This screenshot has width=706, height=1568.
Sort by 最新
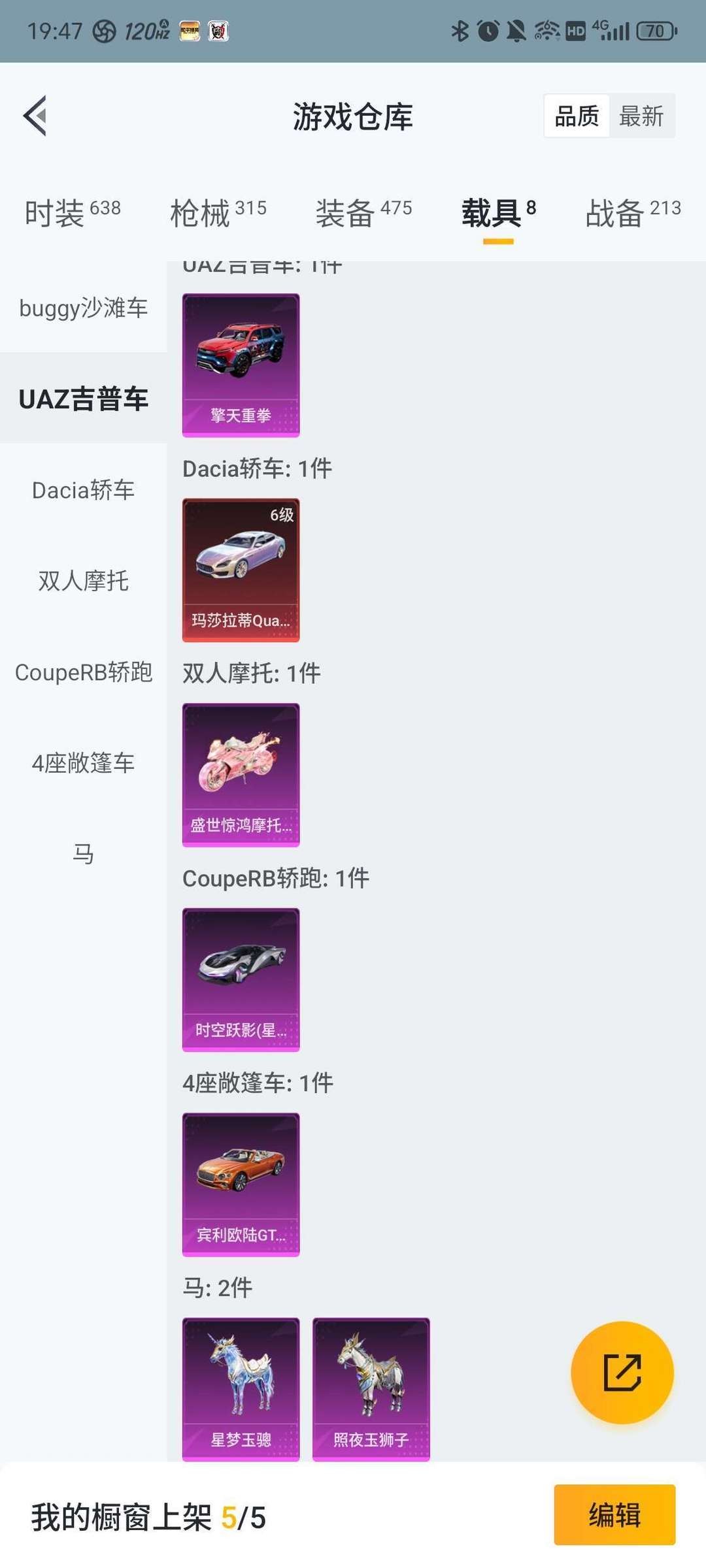[x=641, y=116]
